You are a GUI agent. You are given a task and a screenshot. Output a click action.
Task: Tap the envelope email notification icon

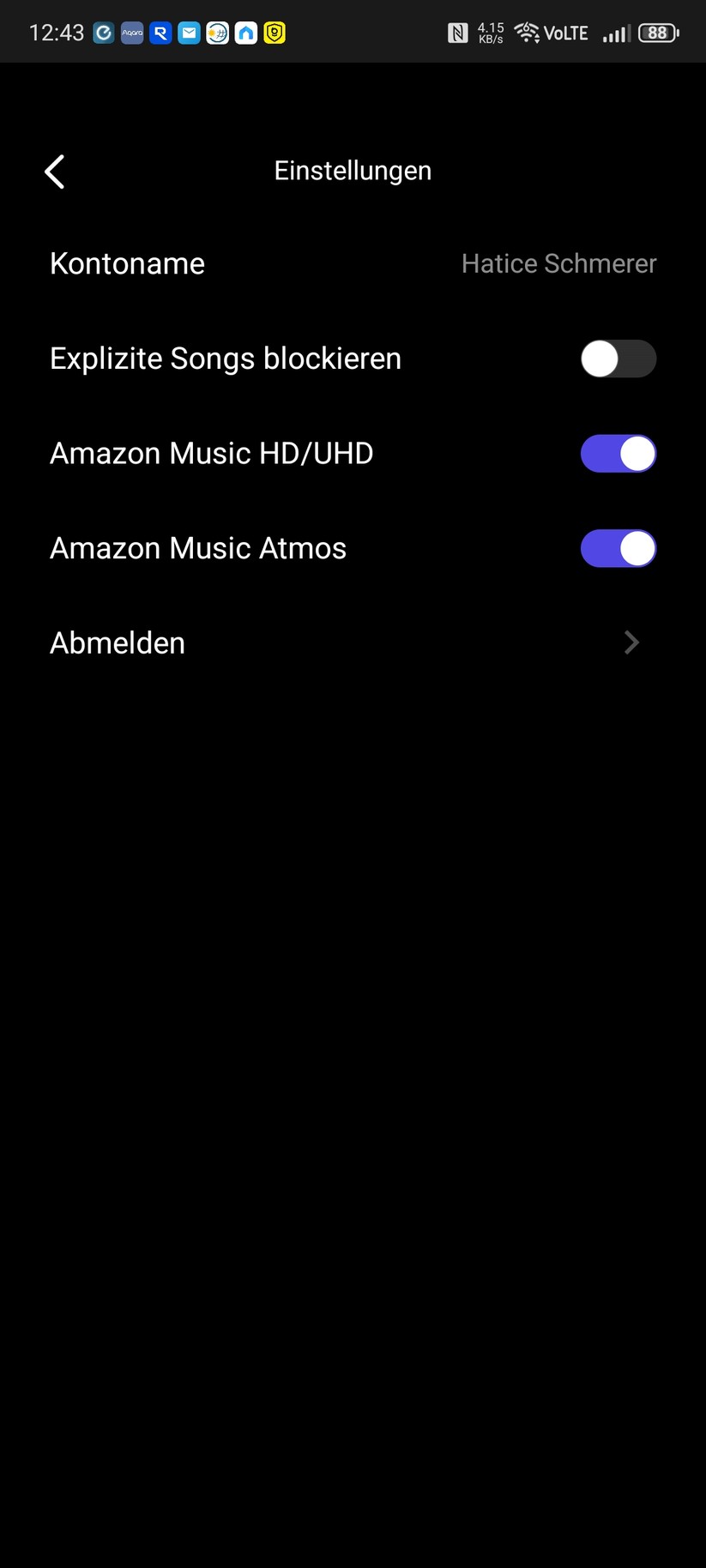coord(190,32)
